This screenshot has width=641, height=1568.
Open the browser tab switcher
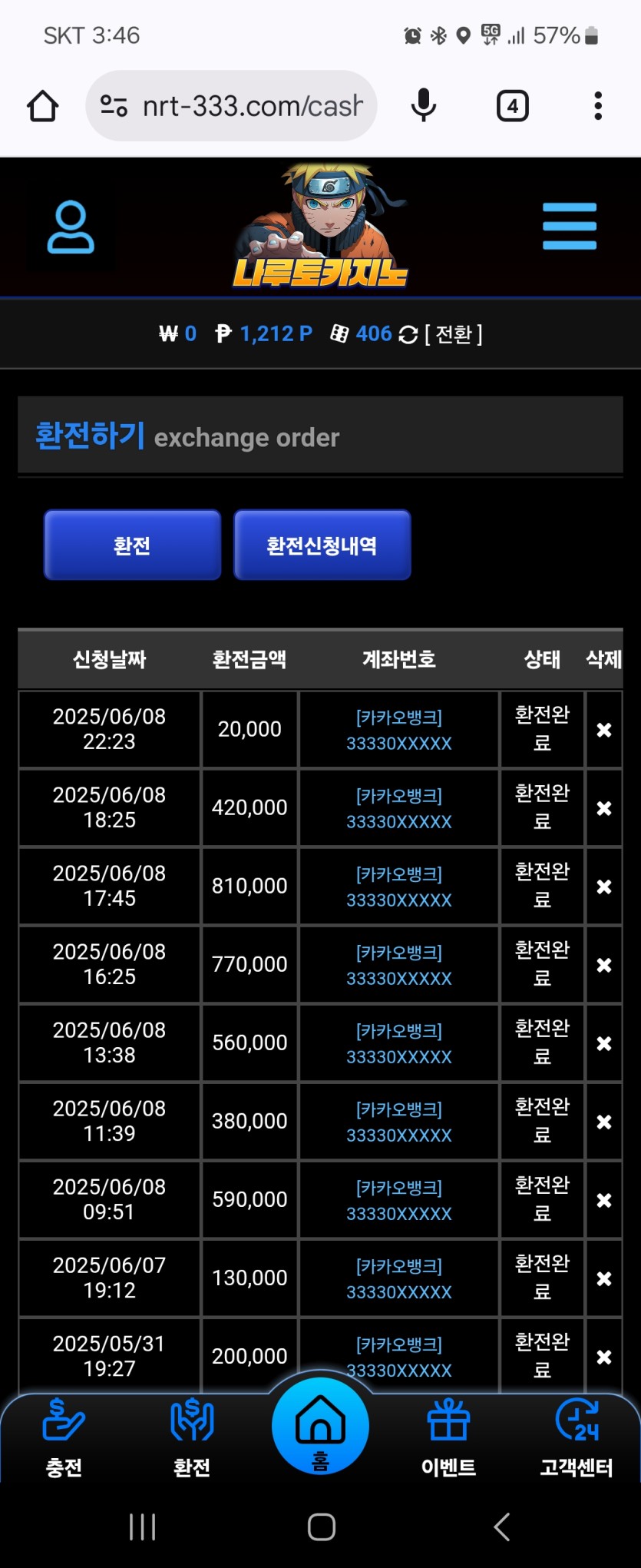[x=512, y=106]
